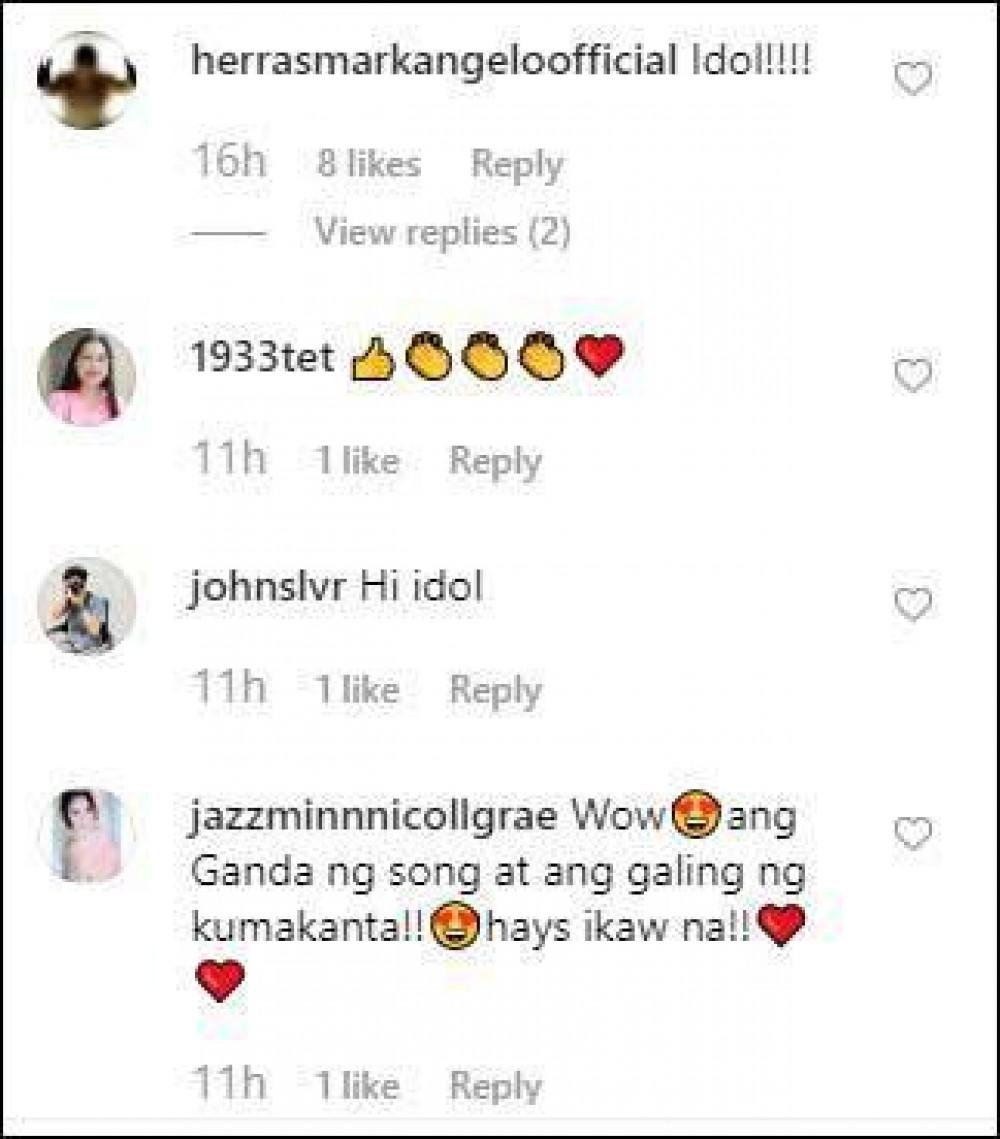
Task: Open herrasmarkangeloofficial's profile picture
Action: [x=87, y=80]
